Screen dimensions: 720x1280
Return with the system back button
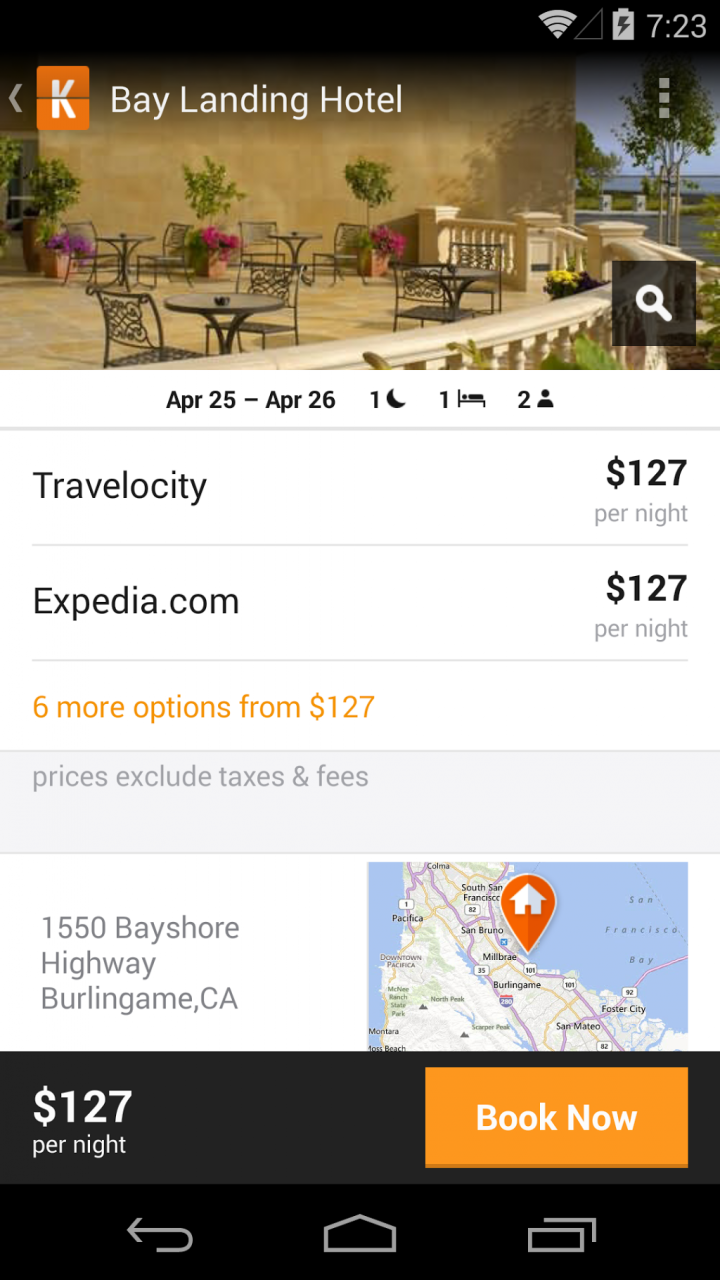pos(160,1235)
